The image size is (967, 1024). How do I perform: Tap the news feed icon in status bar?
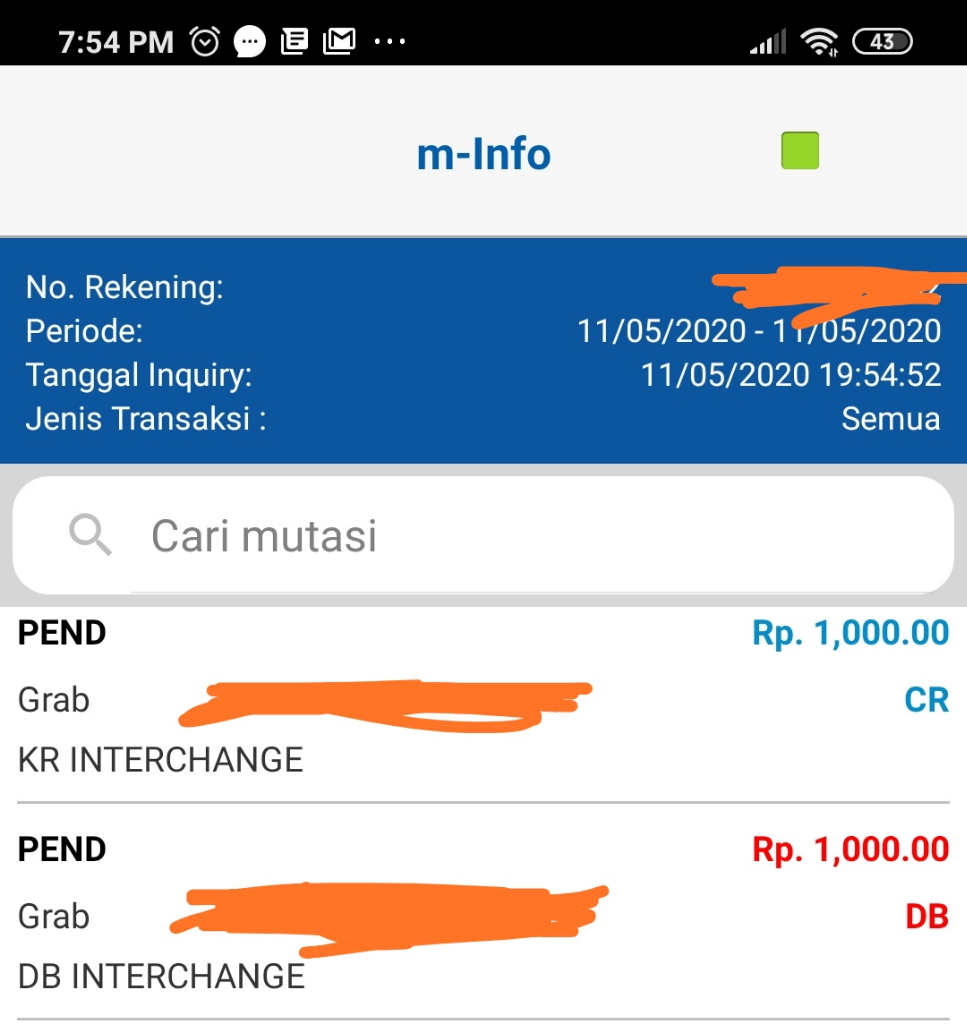294,41
